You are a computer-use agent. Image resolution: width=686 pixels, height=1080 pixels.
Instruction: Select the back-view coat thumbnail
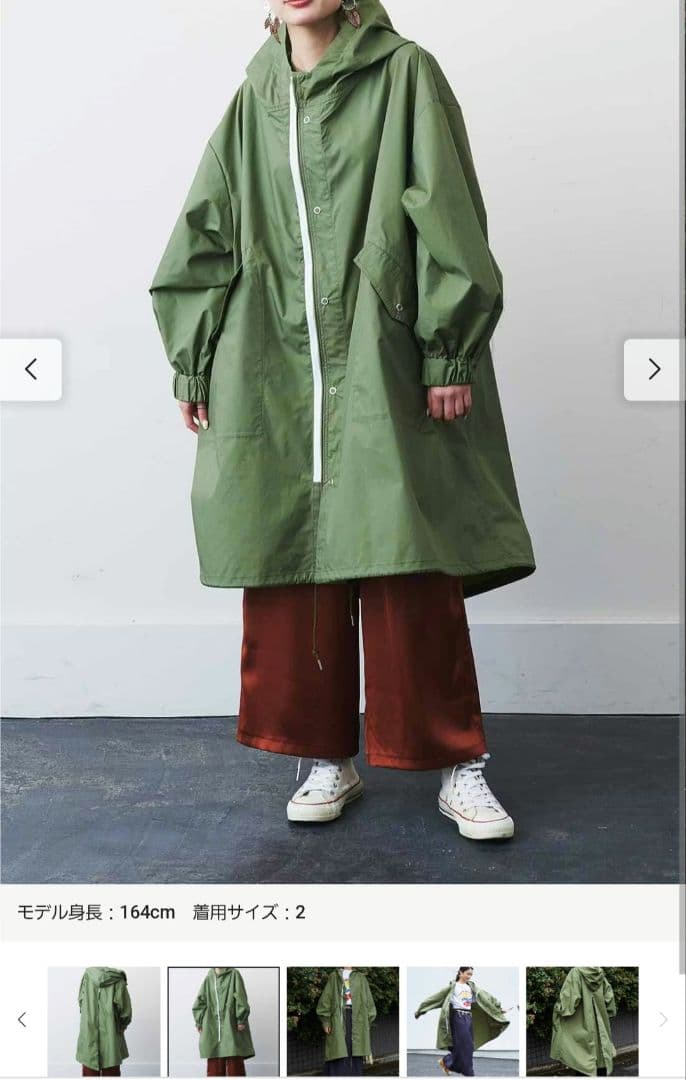point(103,1020)
